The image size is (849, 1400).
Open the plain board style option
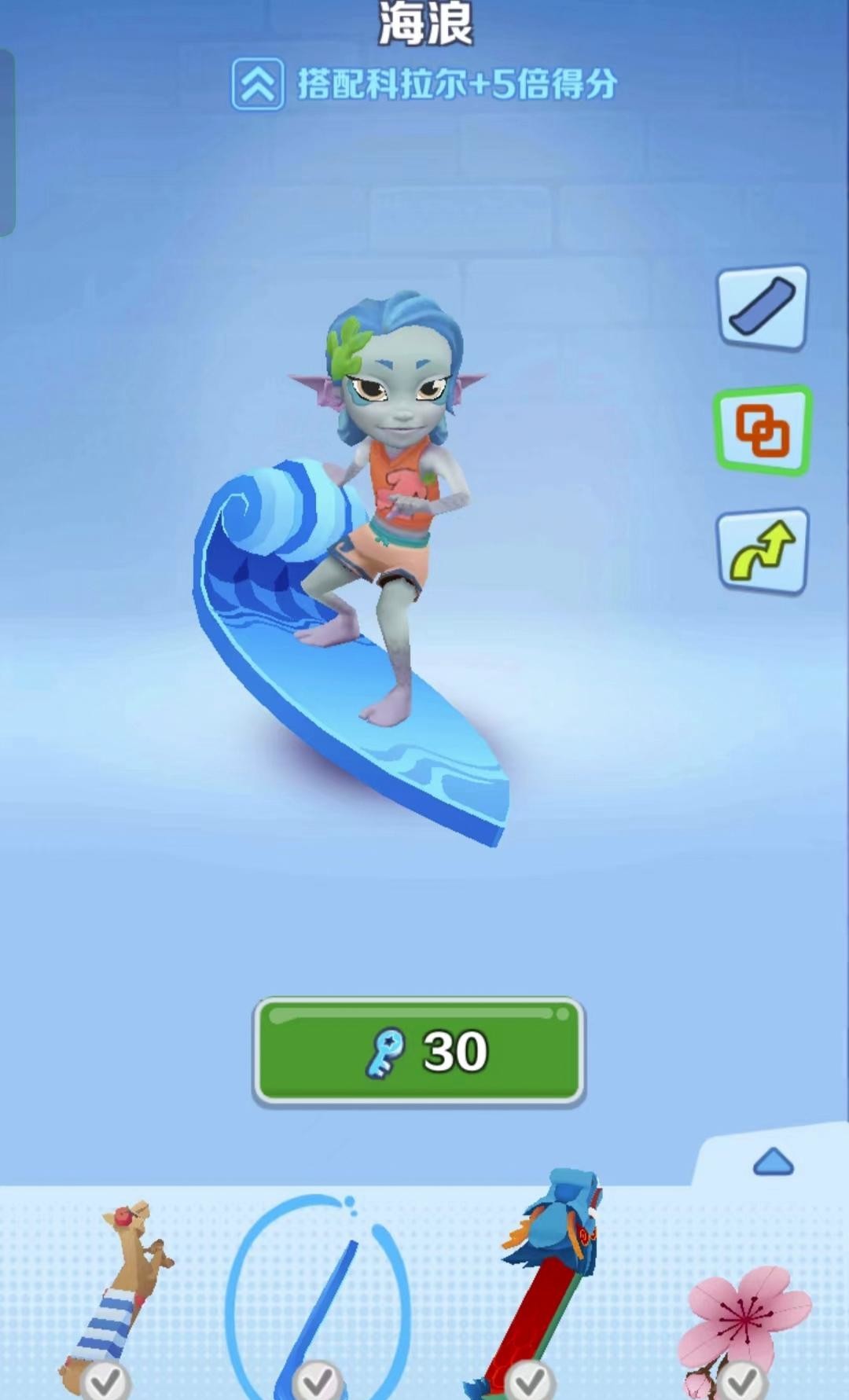762,307
